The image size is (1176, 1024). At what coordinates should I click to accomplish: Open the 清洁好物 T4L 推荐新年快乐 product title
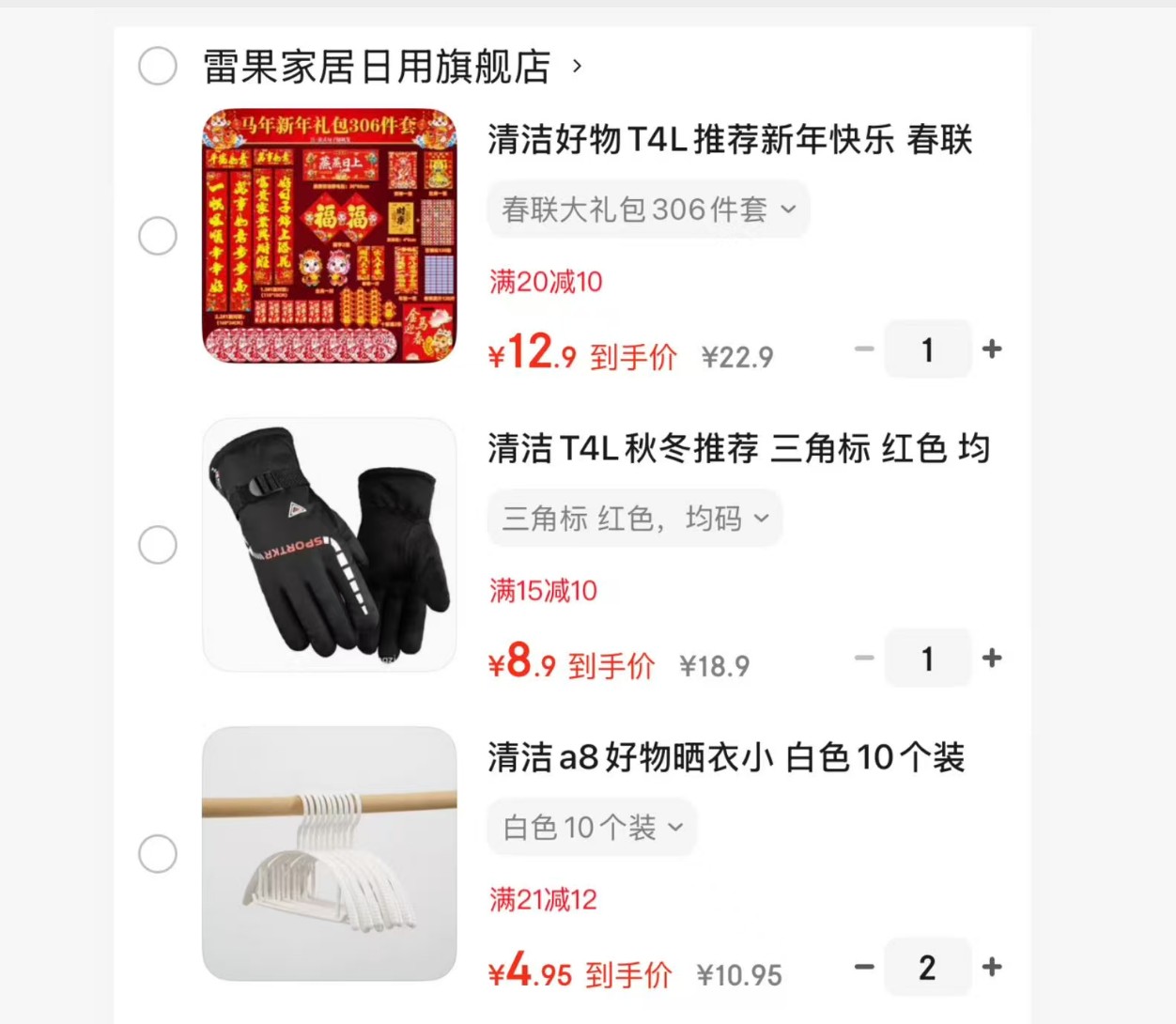point(729,140)
